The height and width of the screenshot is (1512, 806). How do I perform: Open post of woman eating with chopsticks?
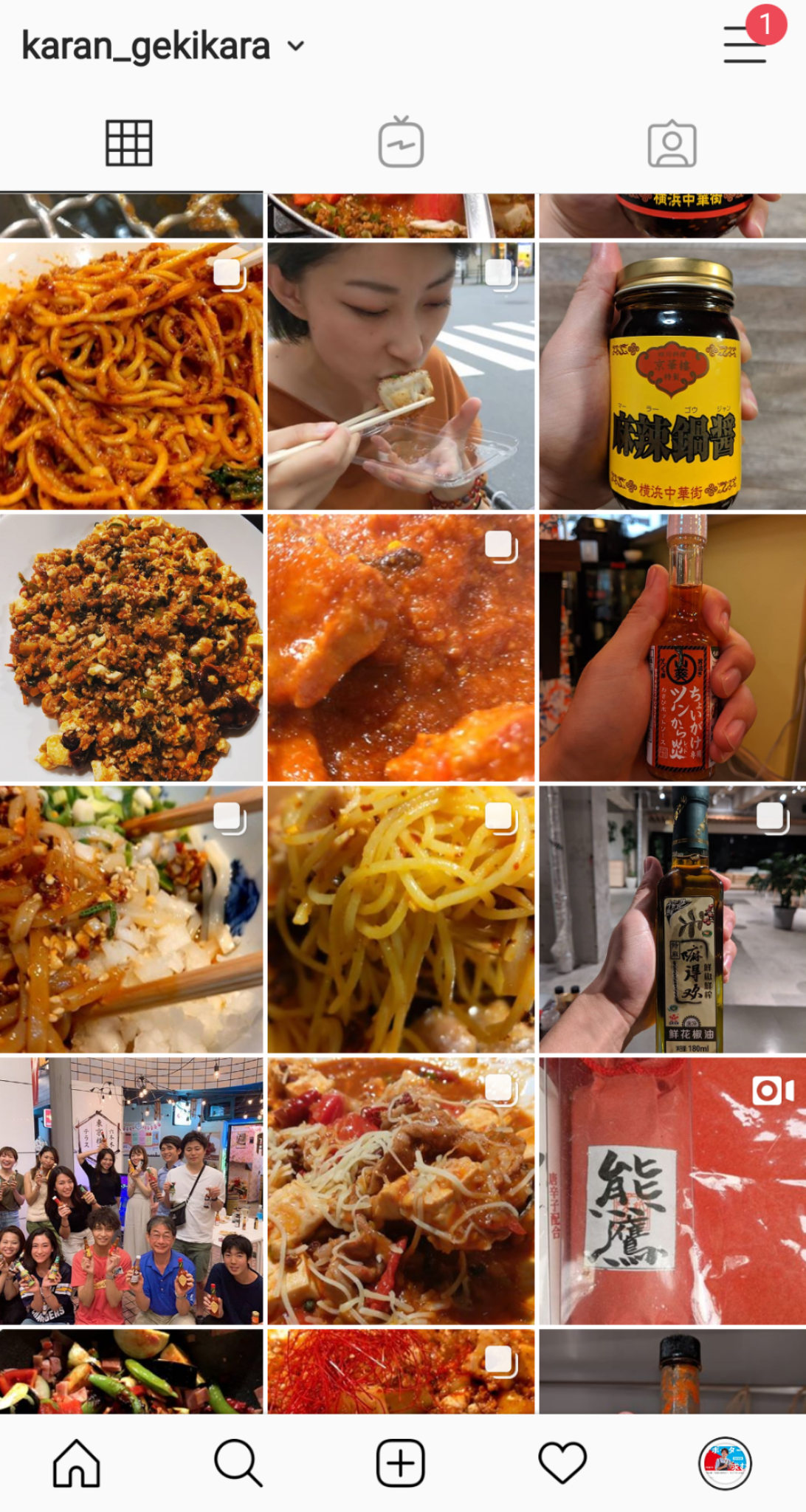[x=401, y=377]
